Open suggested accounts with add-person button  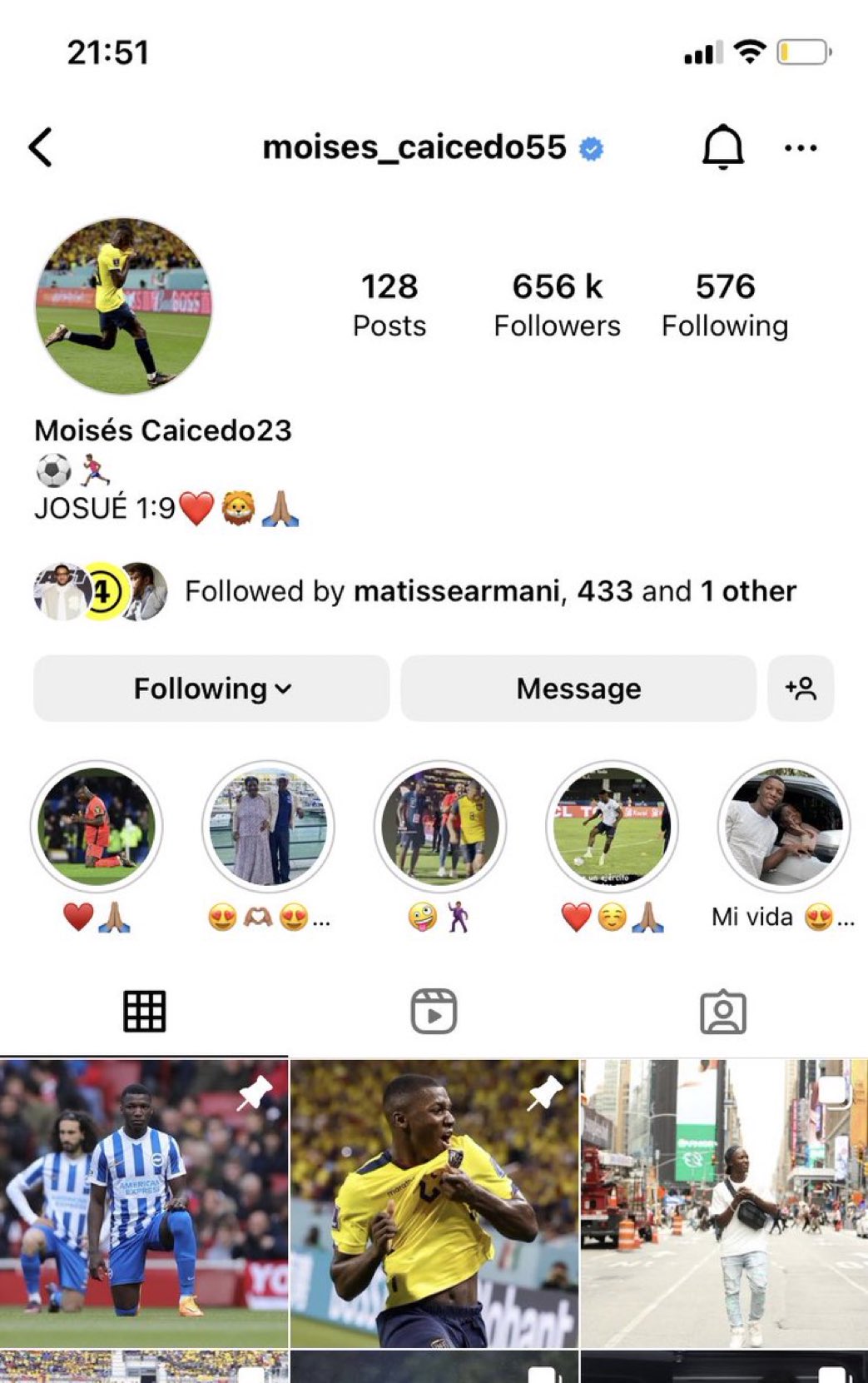(801, 689)
